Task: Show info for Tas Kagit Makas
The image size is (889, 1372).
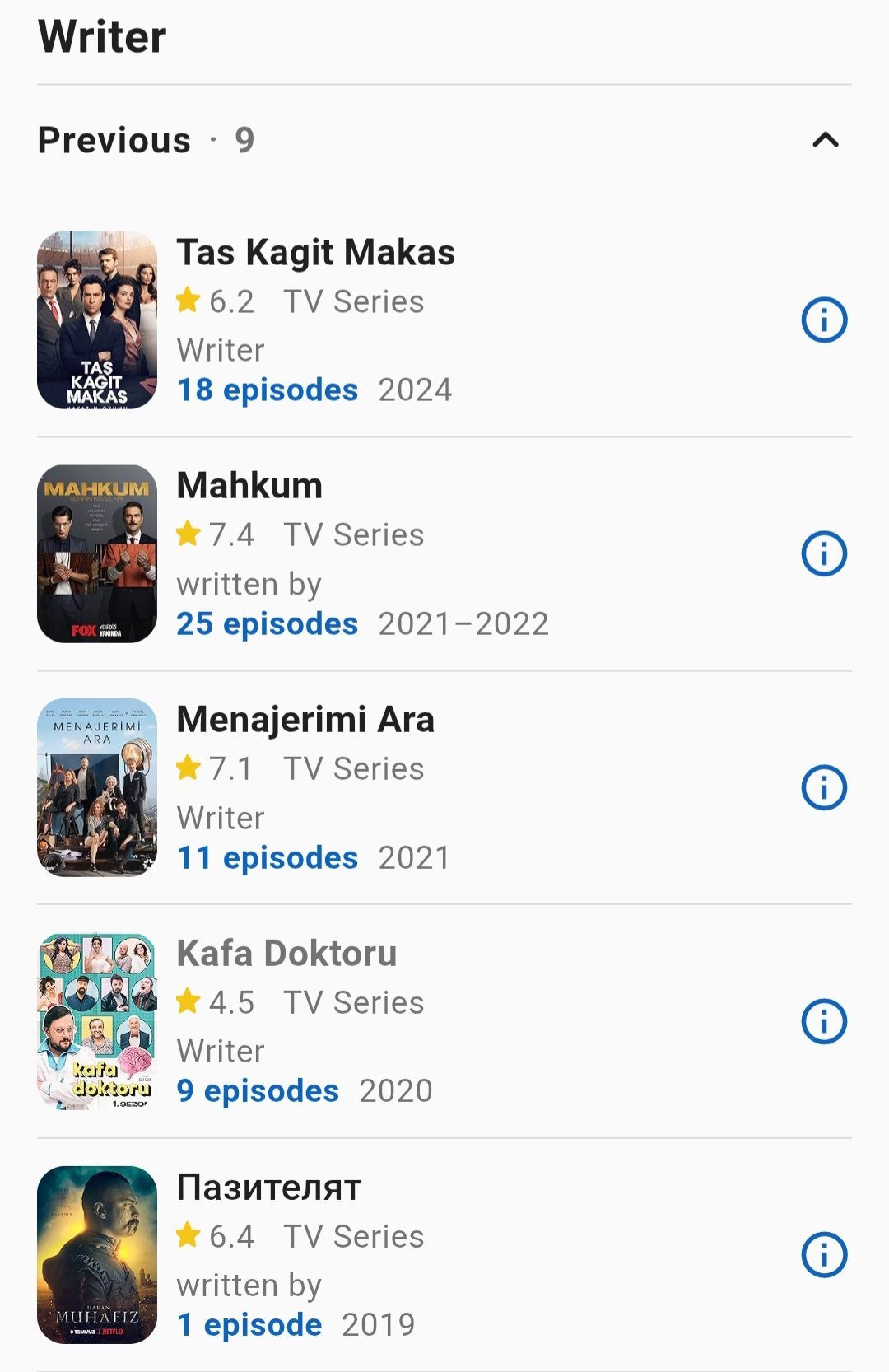Action: [824, 320]
